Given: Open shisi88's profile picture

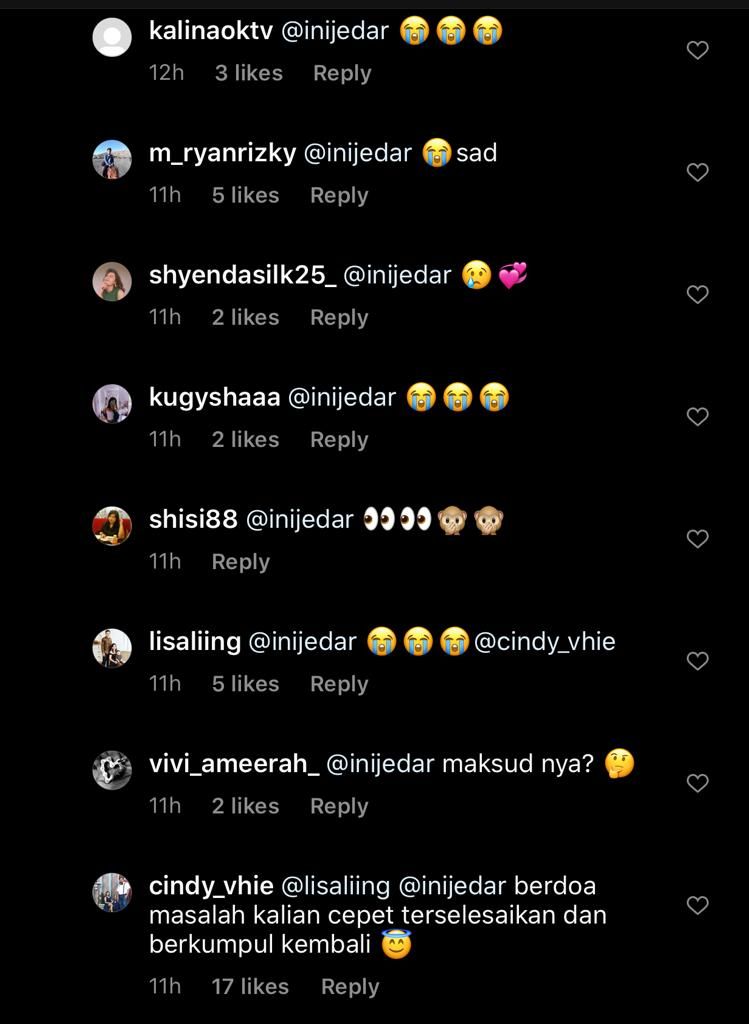Looking at the screenshot, I should (112, 526).
